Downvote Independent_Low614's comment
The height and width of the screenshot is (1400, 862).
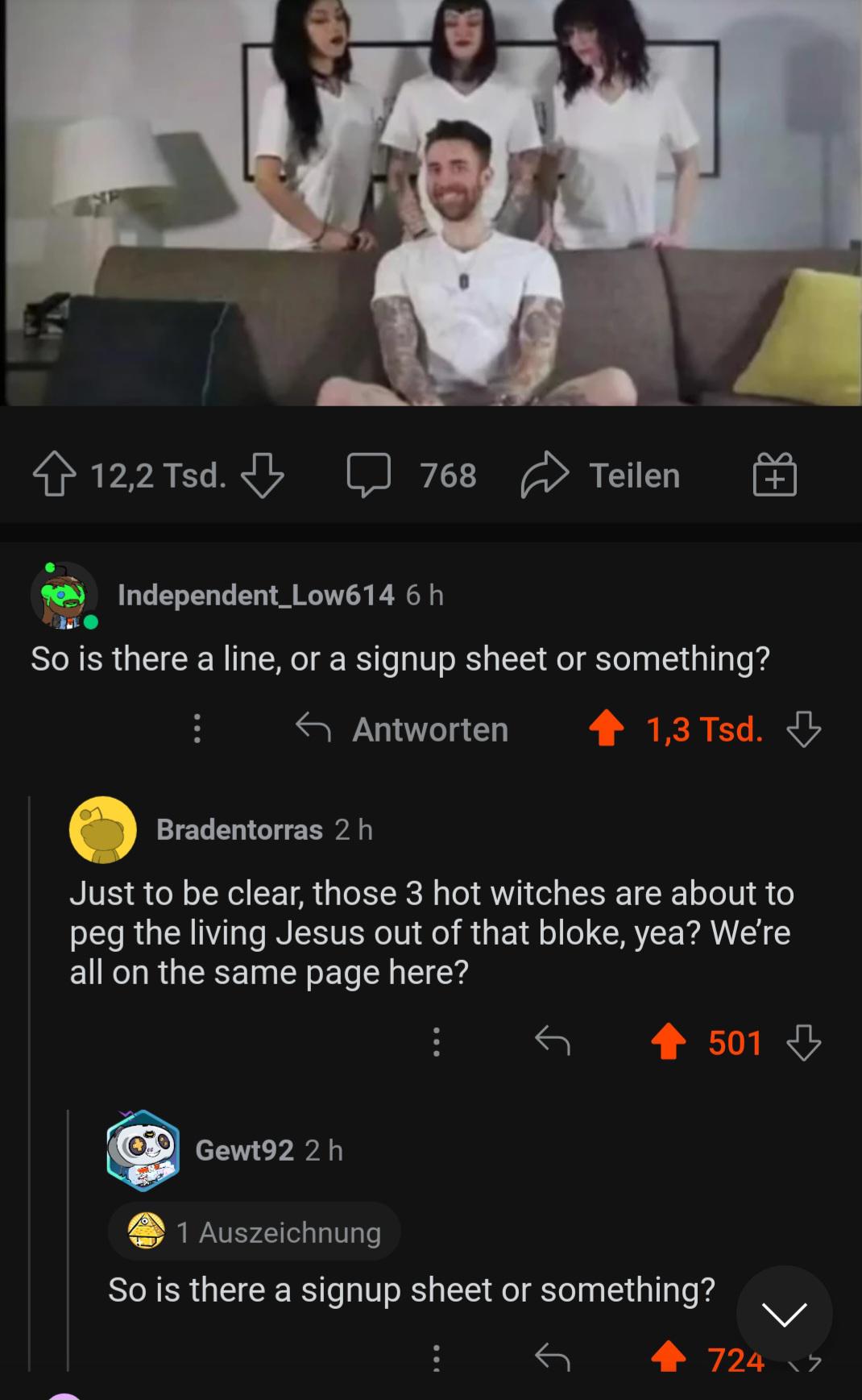(x=803, y=729)
